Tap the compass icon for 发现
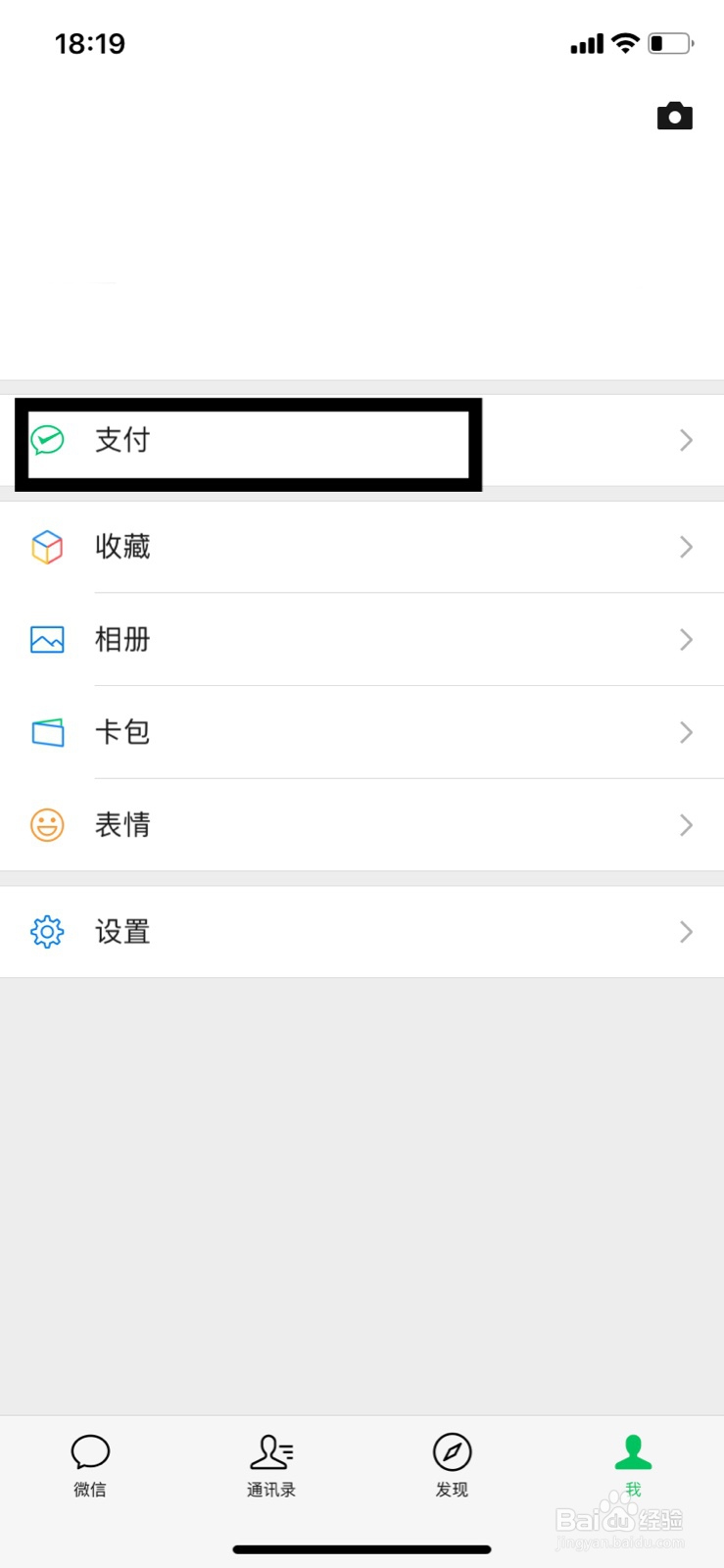The height and width of the screenshot is (1568, 724). pyautogui.click(x=452, y=1451)
